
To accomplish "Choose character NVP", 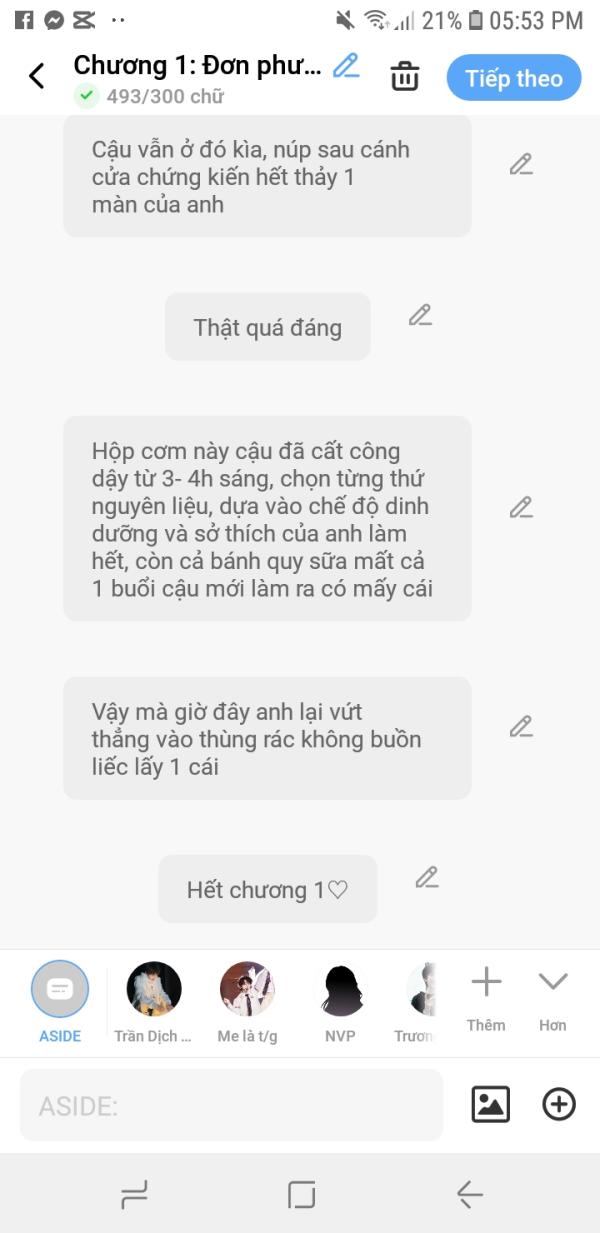I will click(341, 1002).
